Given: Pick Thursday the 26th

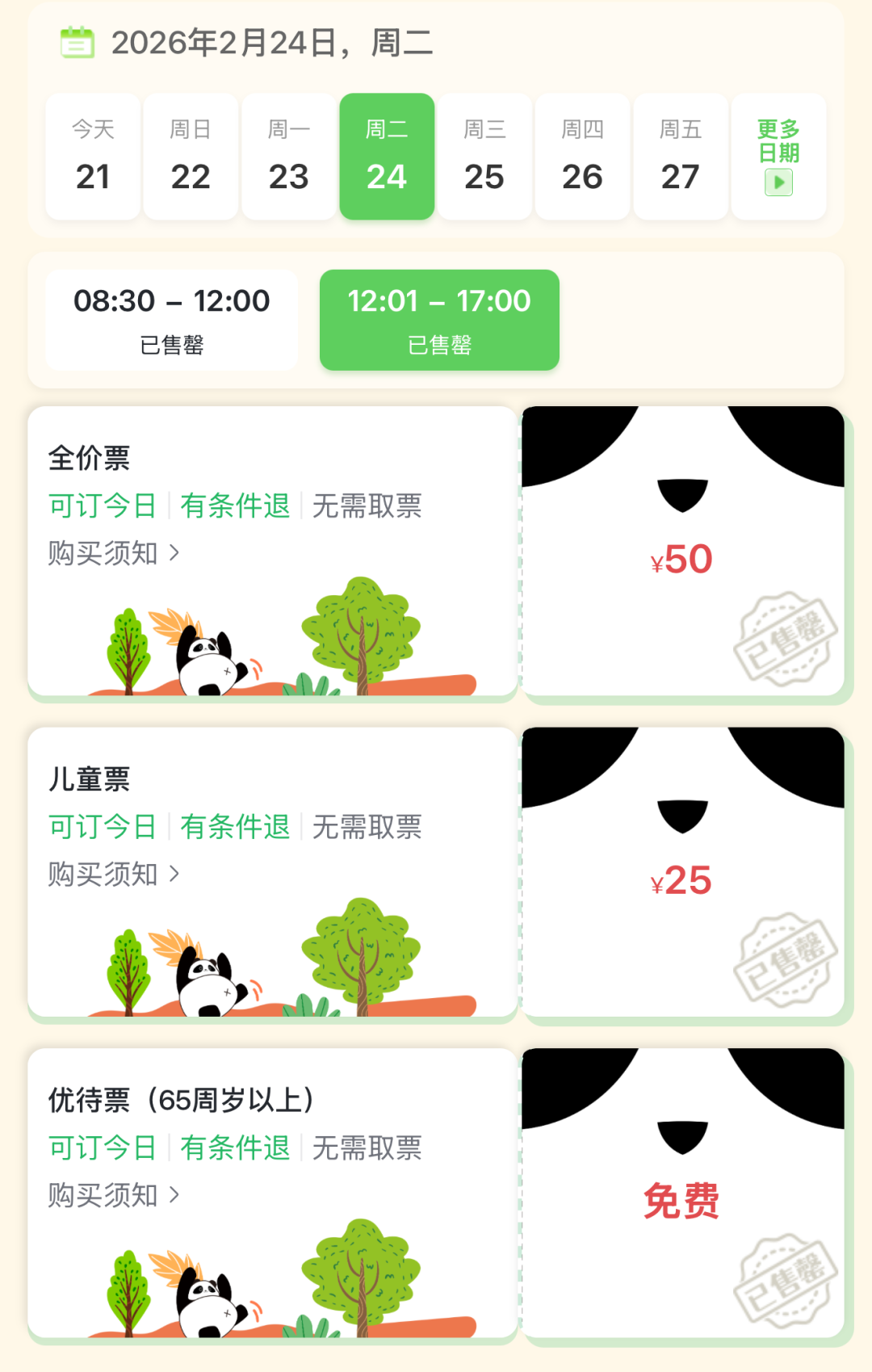Looking at the screenshot, I should (582, 157).
